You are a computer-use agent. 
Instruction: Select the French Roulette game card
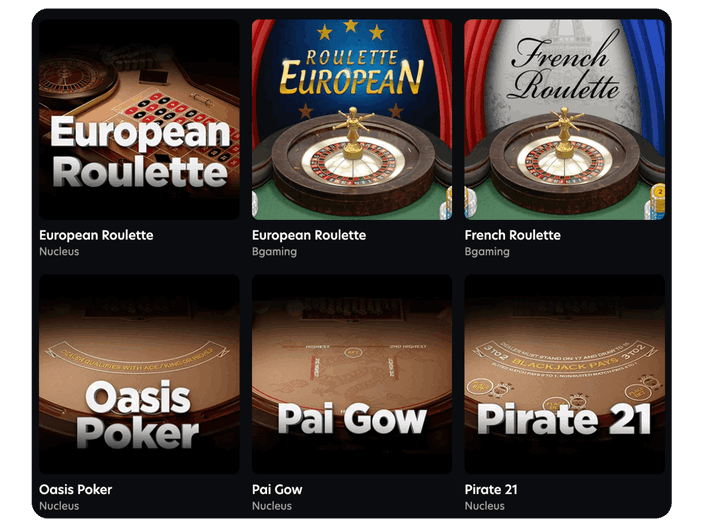tap(564, 120)
